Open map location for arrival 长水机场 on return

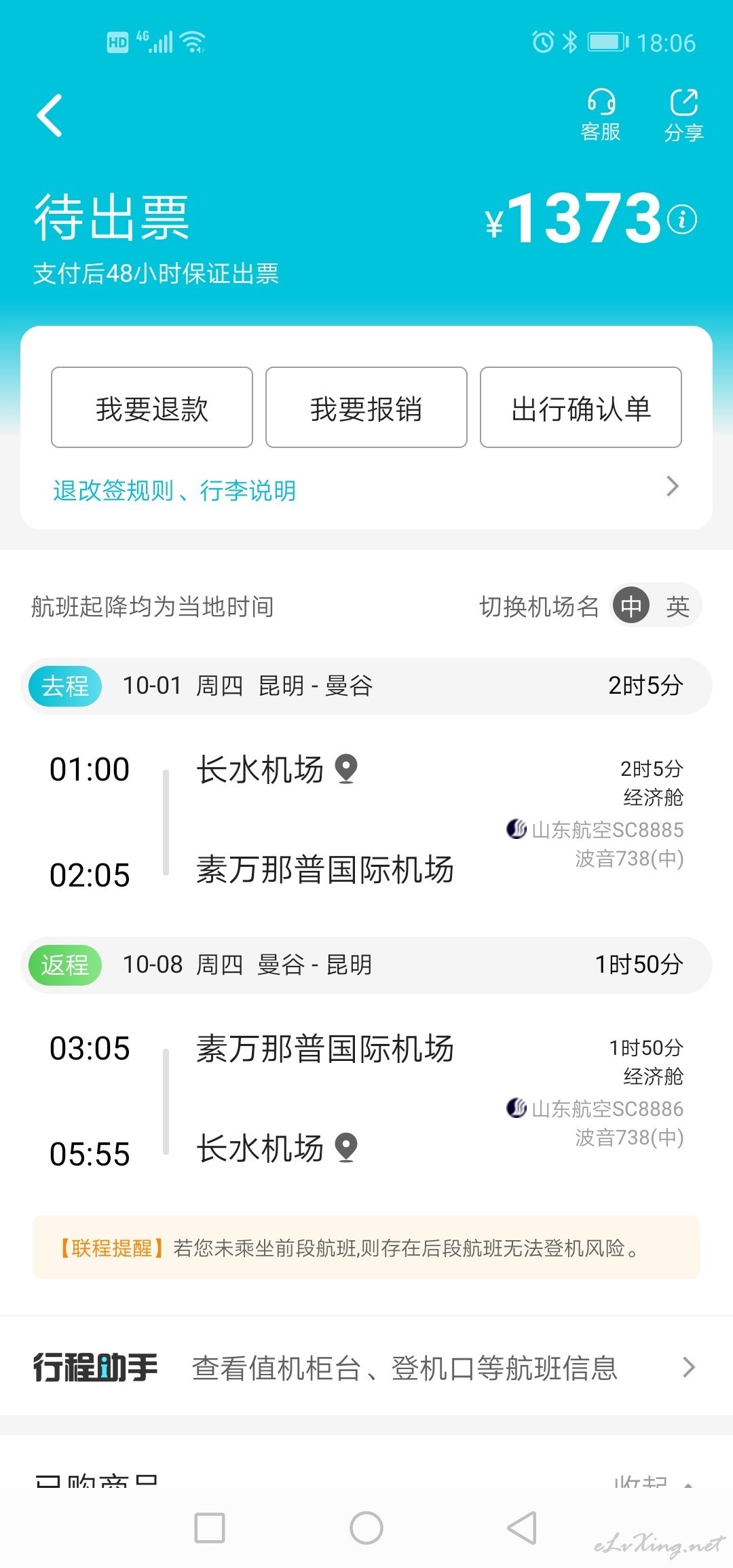pos(347,1148)
